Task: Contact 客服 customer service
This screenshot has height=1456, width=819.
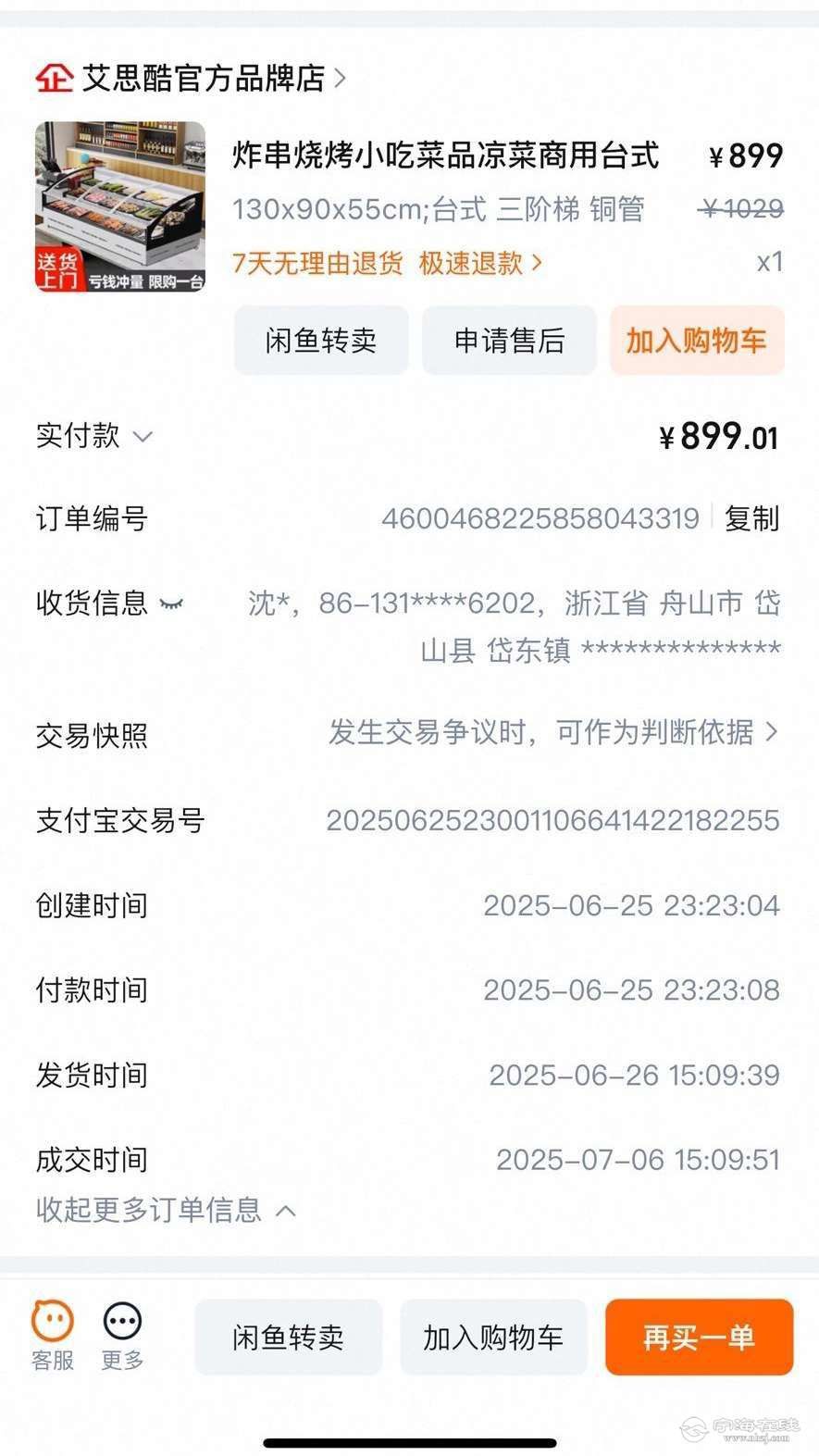Action: click(53, 1335)
